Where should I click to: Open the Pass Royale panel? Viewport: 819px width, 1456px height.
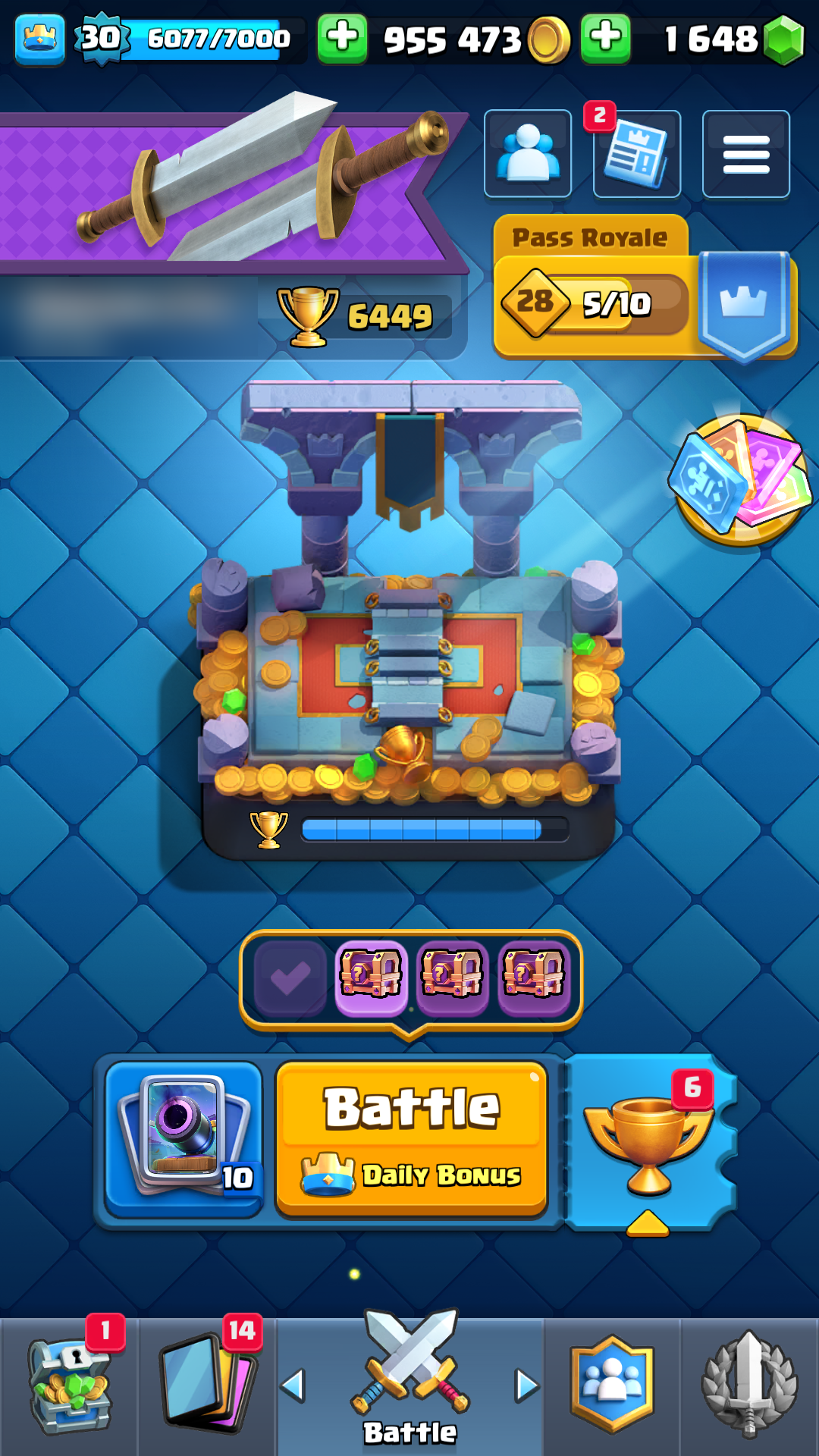pyautogui.click(x=645, y=288)
